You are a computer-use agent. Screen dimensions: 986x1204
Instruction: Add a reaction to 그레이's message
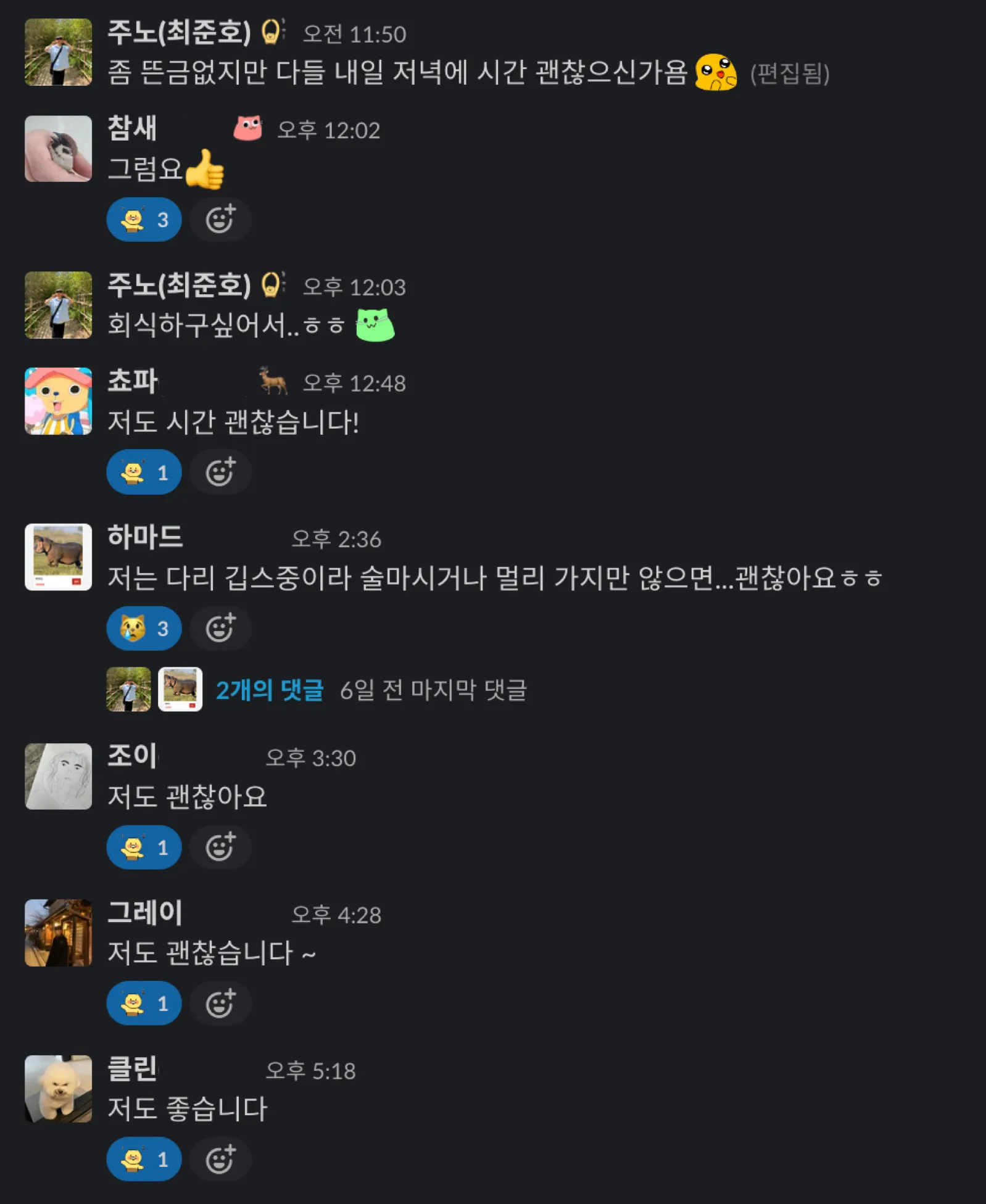220,1003
